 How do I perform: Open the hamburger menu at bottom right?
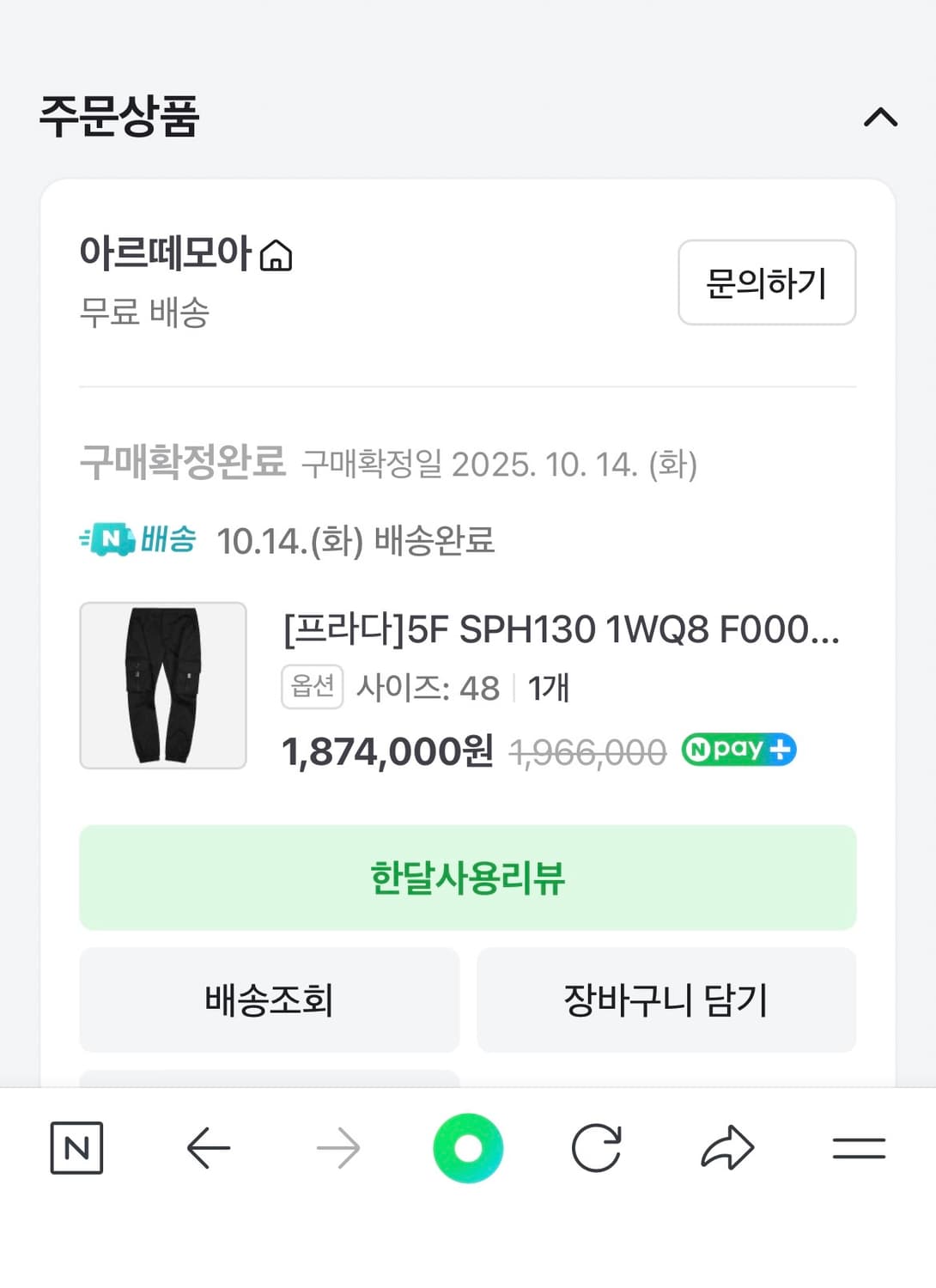tap(859, 1148)
